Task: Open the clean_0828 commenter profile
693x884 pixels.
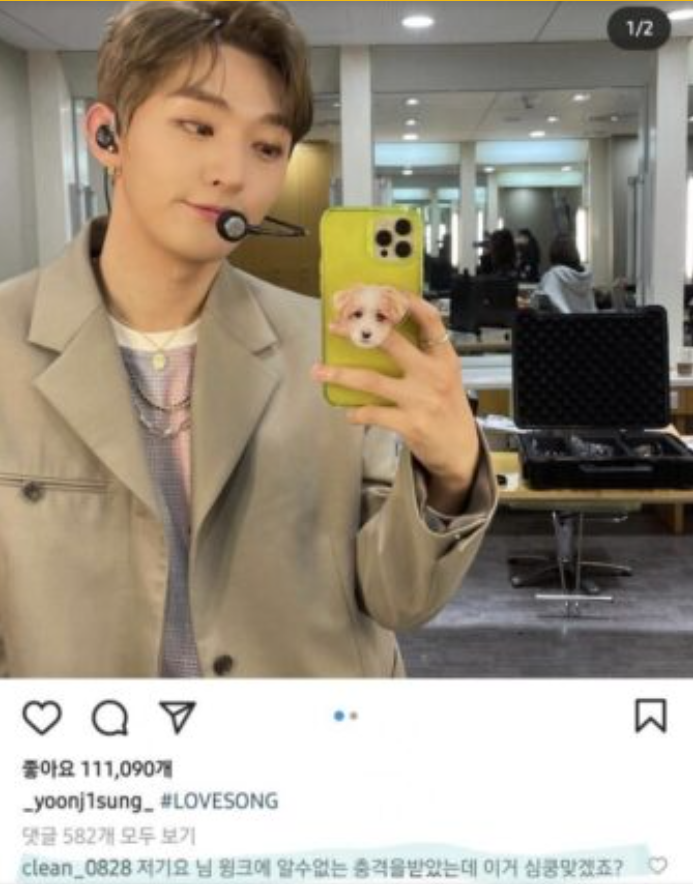Action: pos(75,867)
